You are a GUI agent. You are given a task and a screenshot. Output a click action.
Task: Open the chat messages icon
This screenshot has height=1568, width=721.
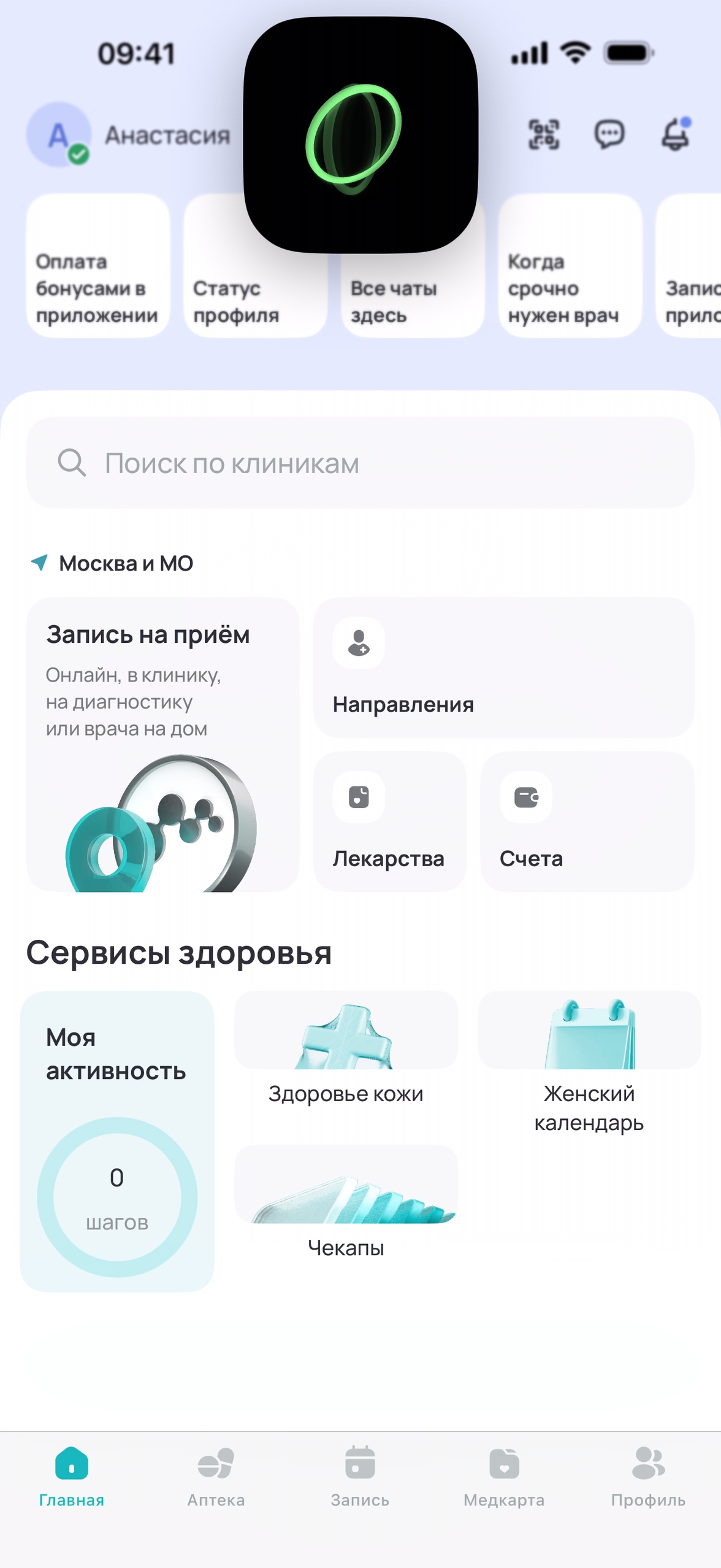(x=609, y=134)
